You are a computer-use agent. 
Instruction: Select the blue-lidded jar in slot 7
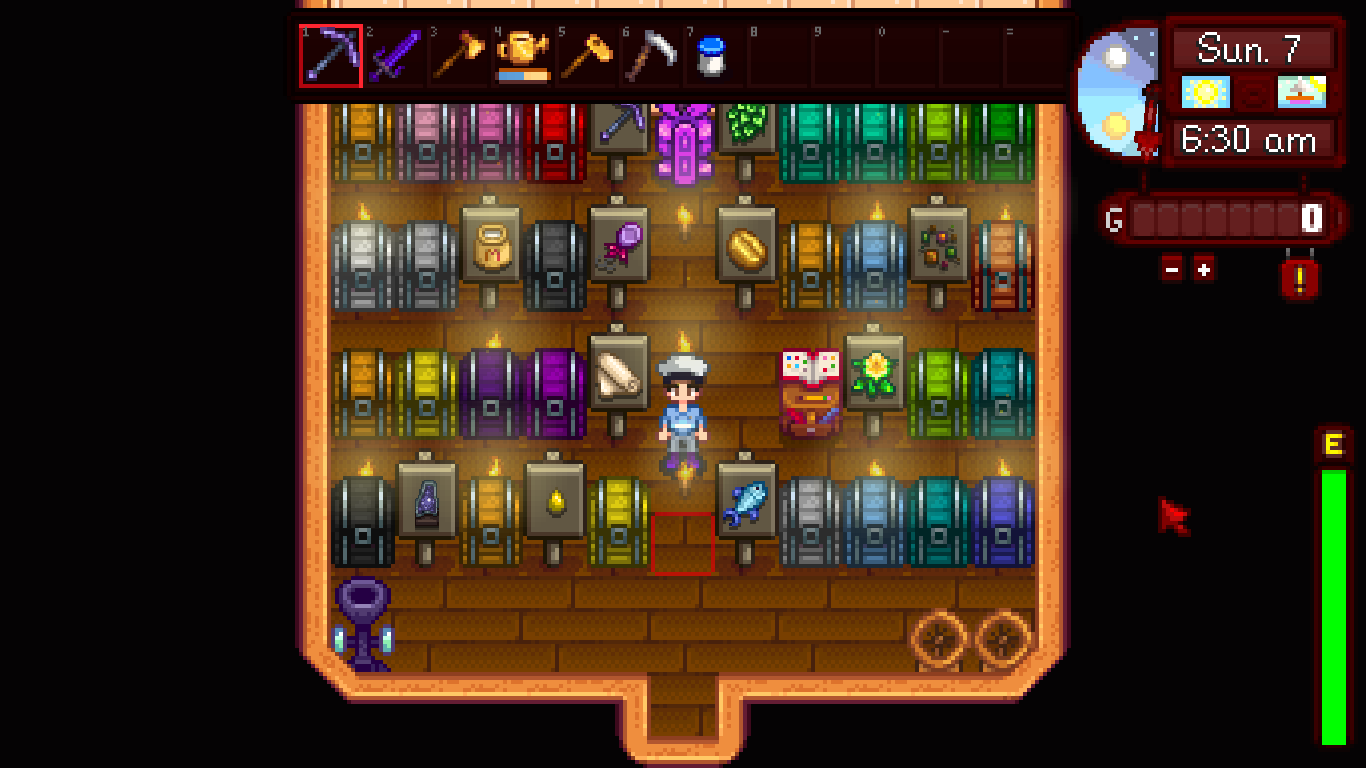712,56
